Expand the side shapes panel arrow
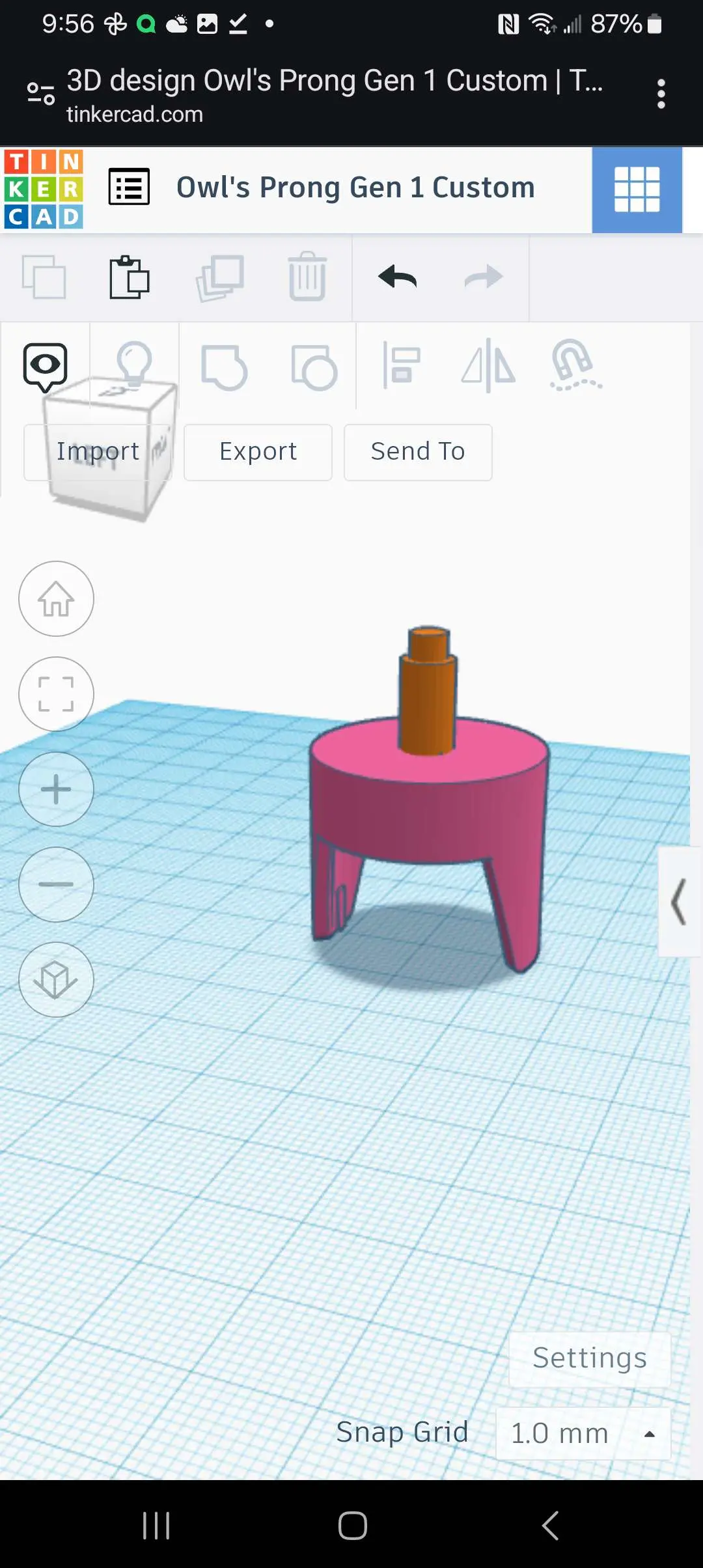 point(679,901)
